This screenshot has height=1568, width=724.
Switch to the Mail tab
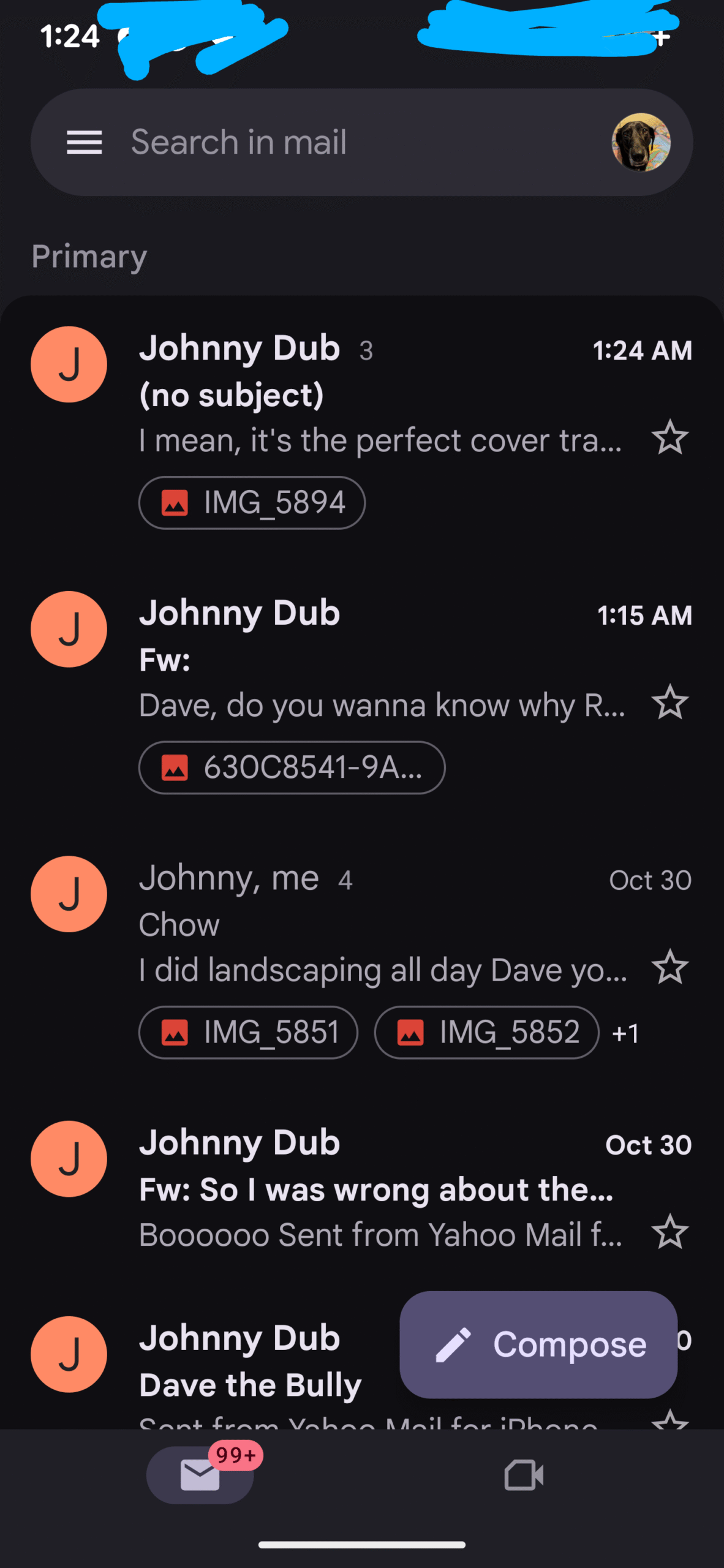tap(200, 1475)
